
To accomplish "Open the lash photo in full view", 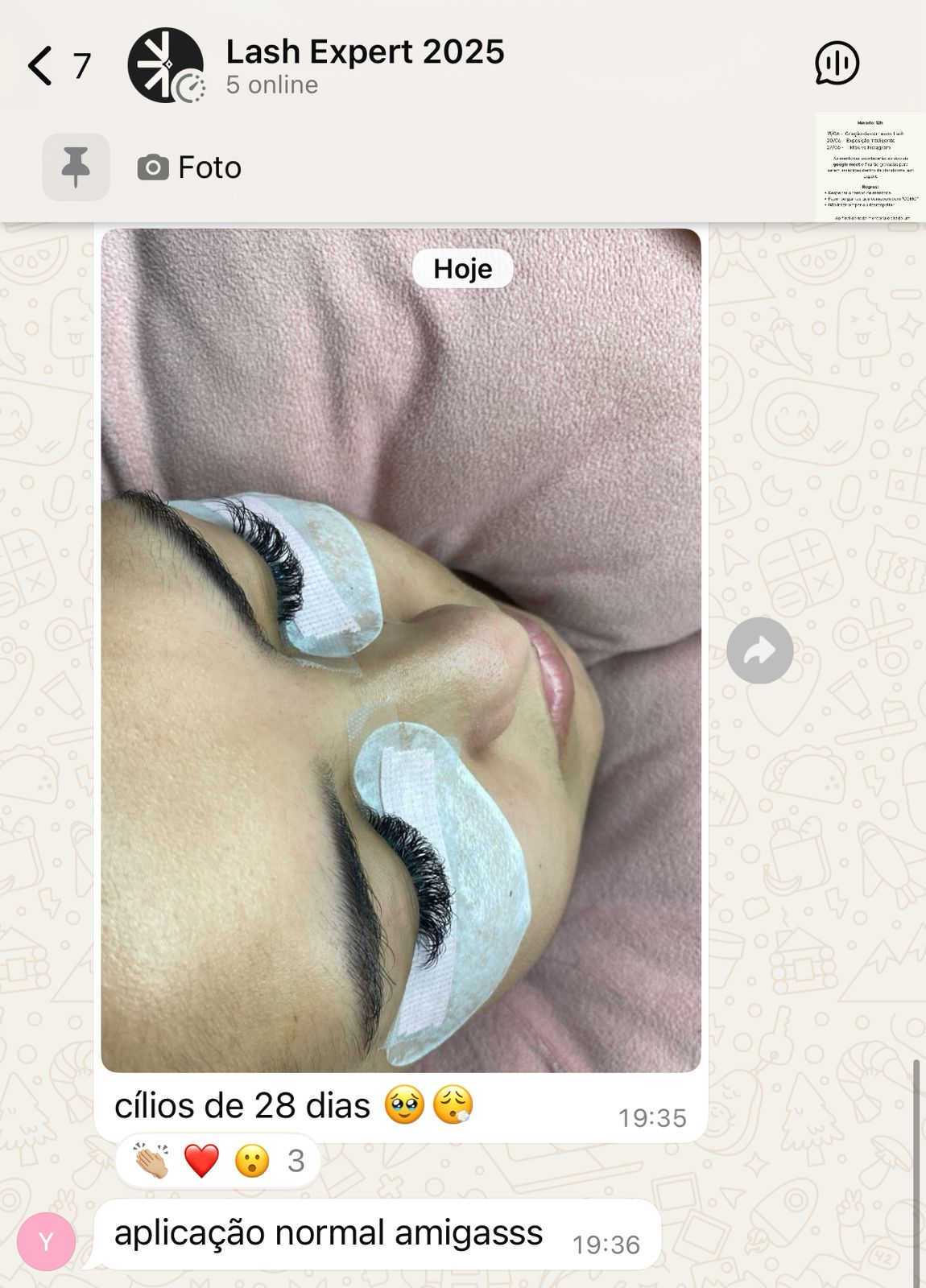I will pos(400,650).
